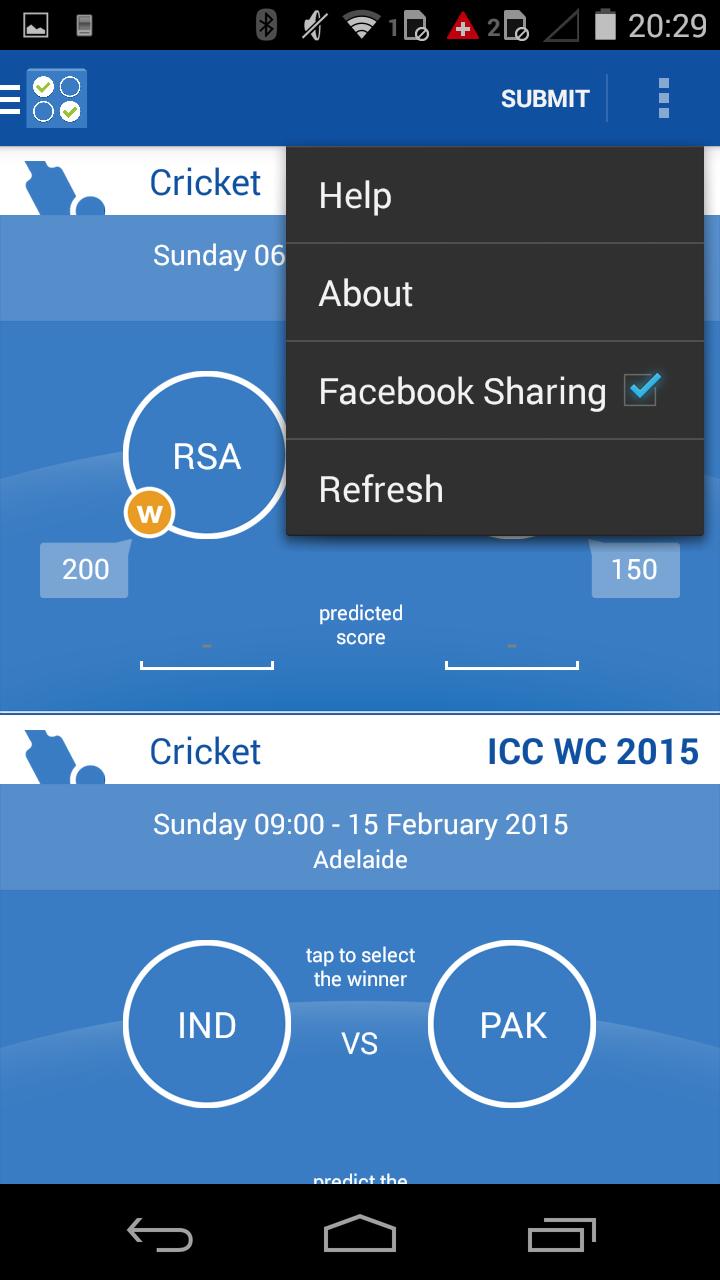Select Refresh from the overflow menu
This screenshot has width=720, height=1280.
pyautogui.click(x=494, y=489)
